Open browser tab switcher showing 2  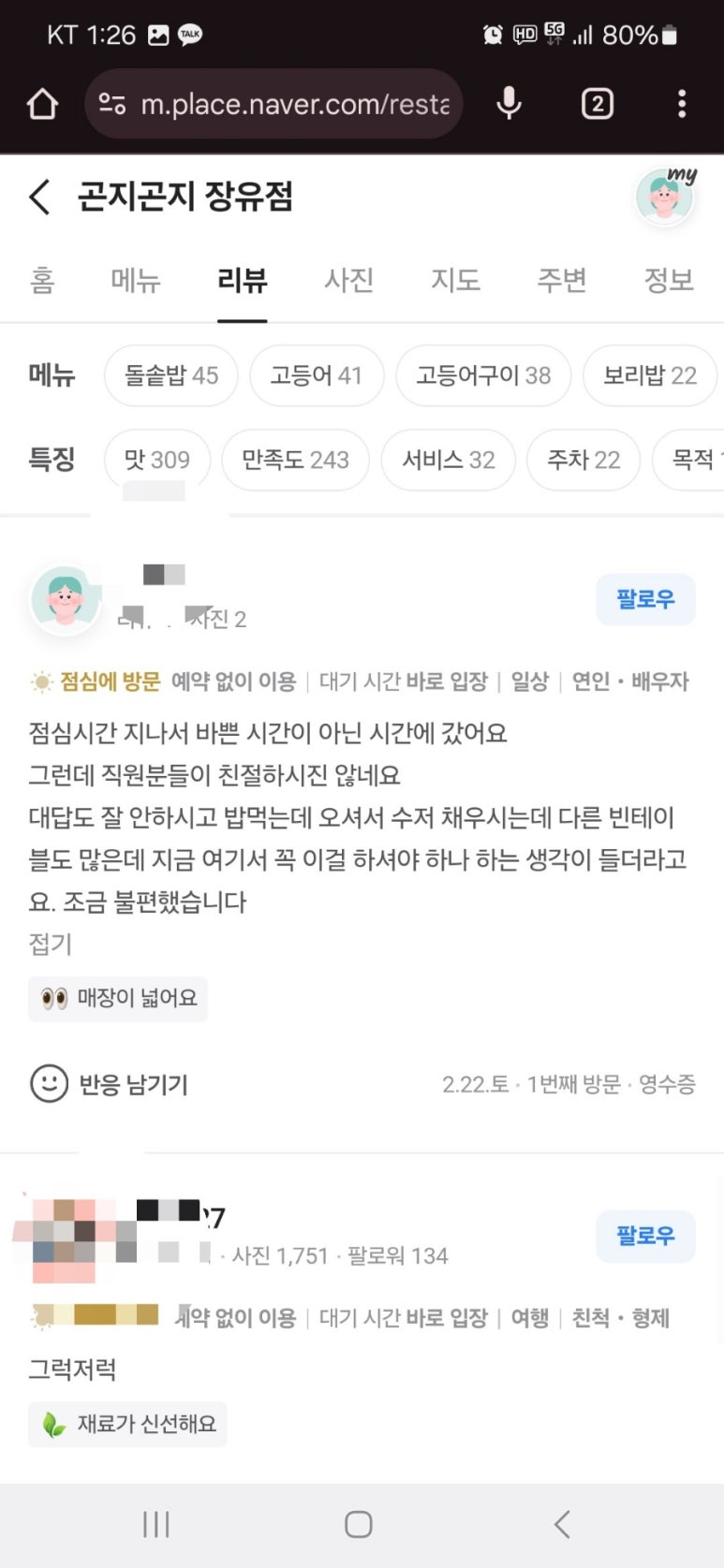pos(597,103)
